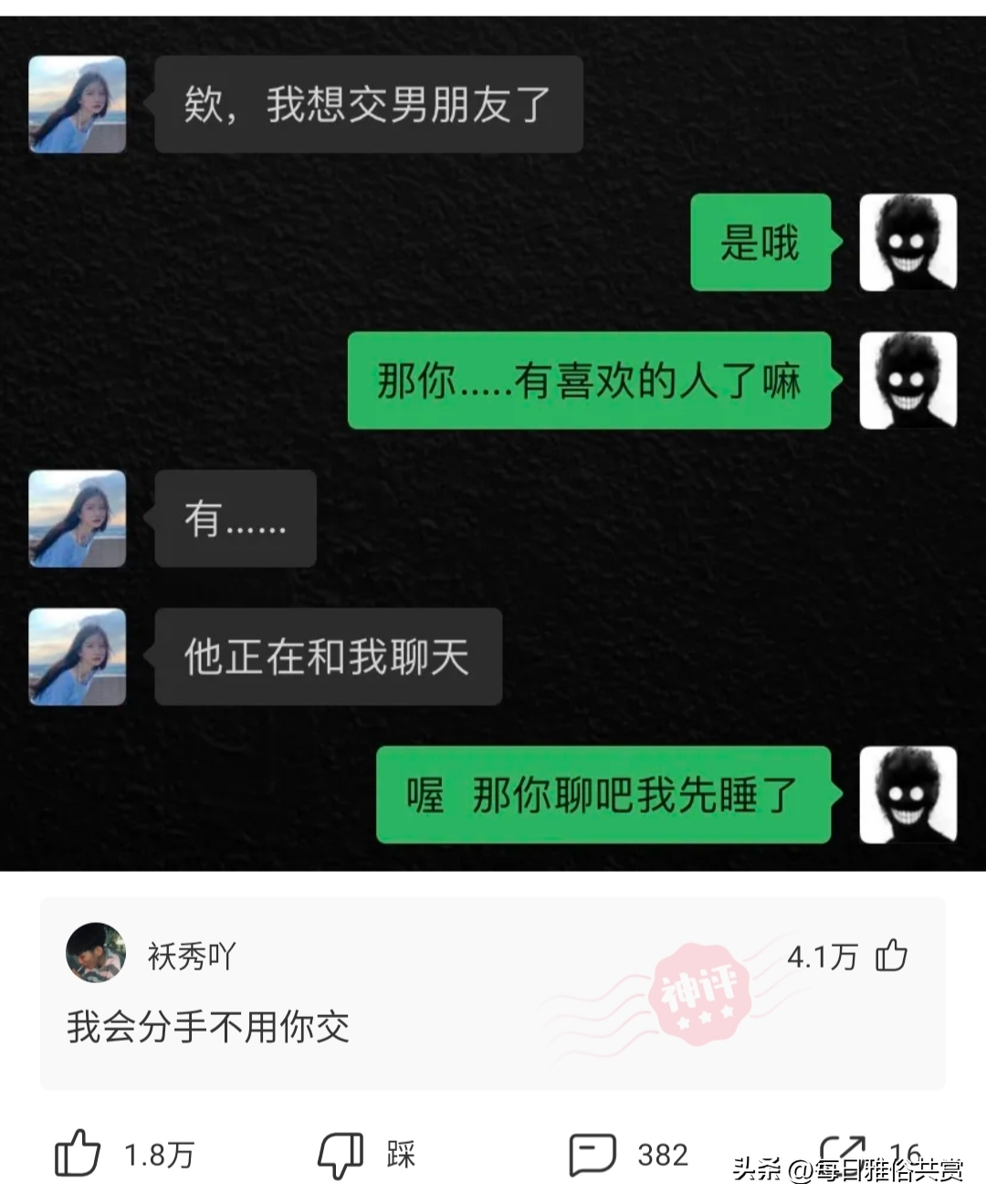Like the comment by 袄秀吖
Viewport: 986px width, 1204px height.
click(891, 956)
